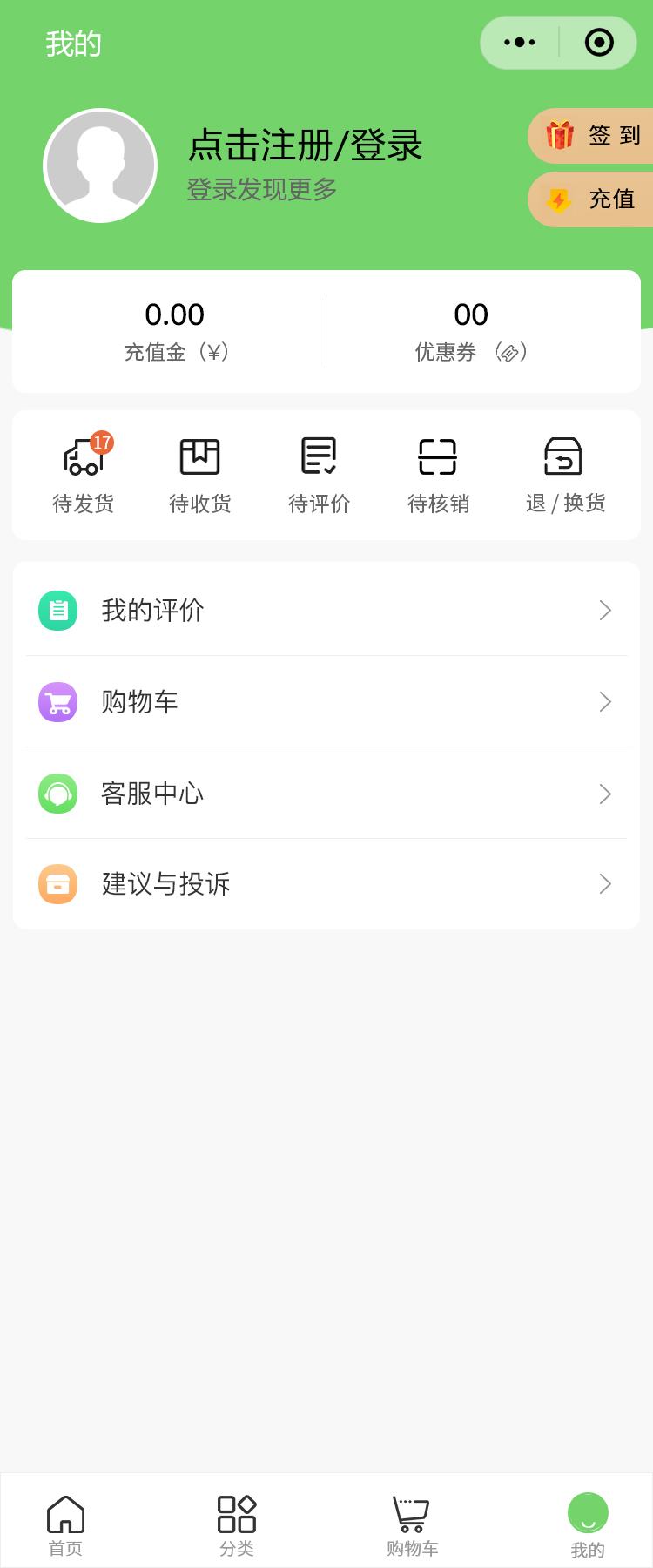Screen dimensions: 653x1568
Task: Open the 我的评价 row
Action: [326, 611]
